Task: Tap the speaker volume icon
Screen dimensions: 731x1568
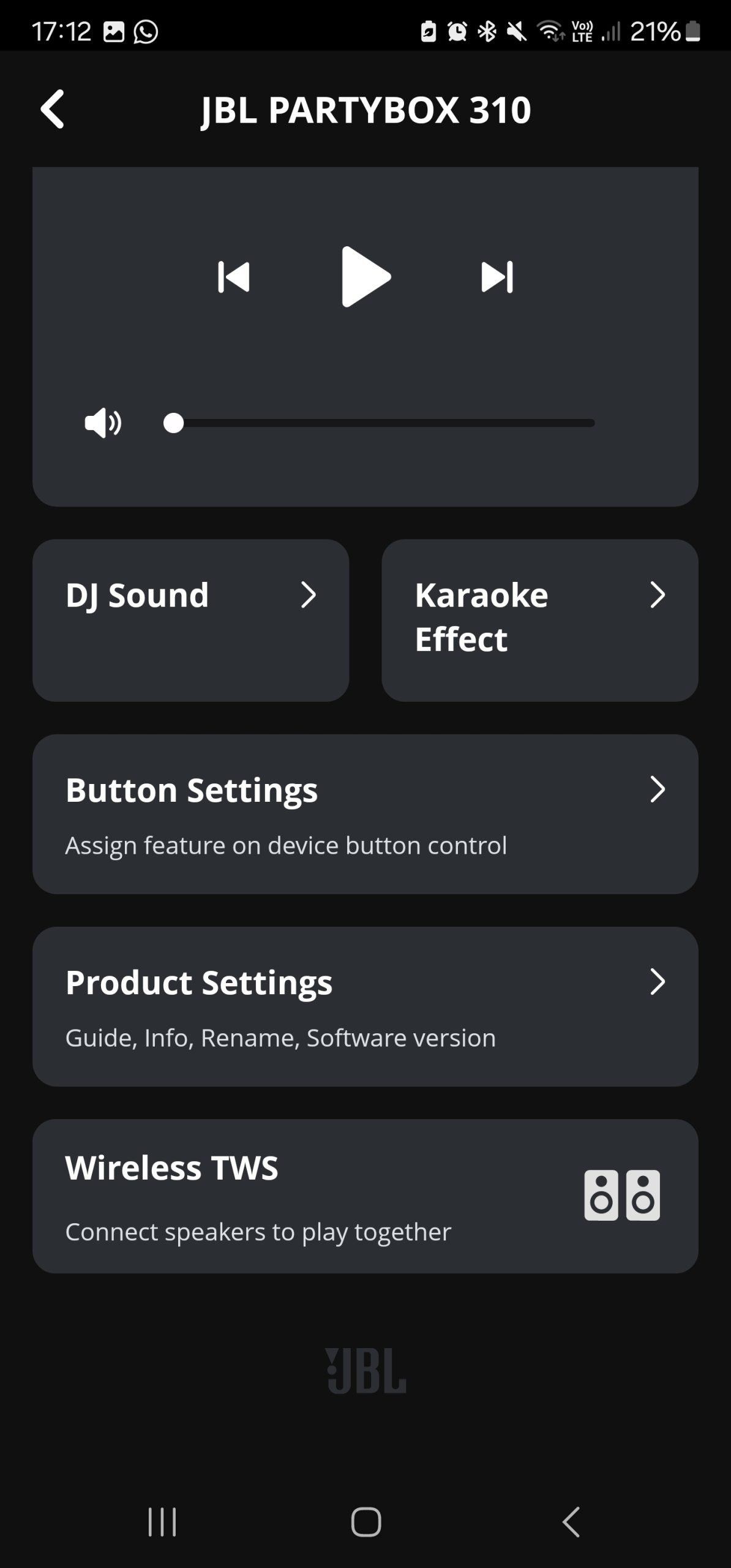Action: [x=103, y=423]
